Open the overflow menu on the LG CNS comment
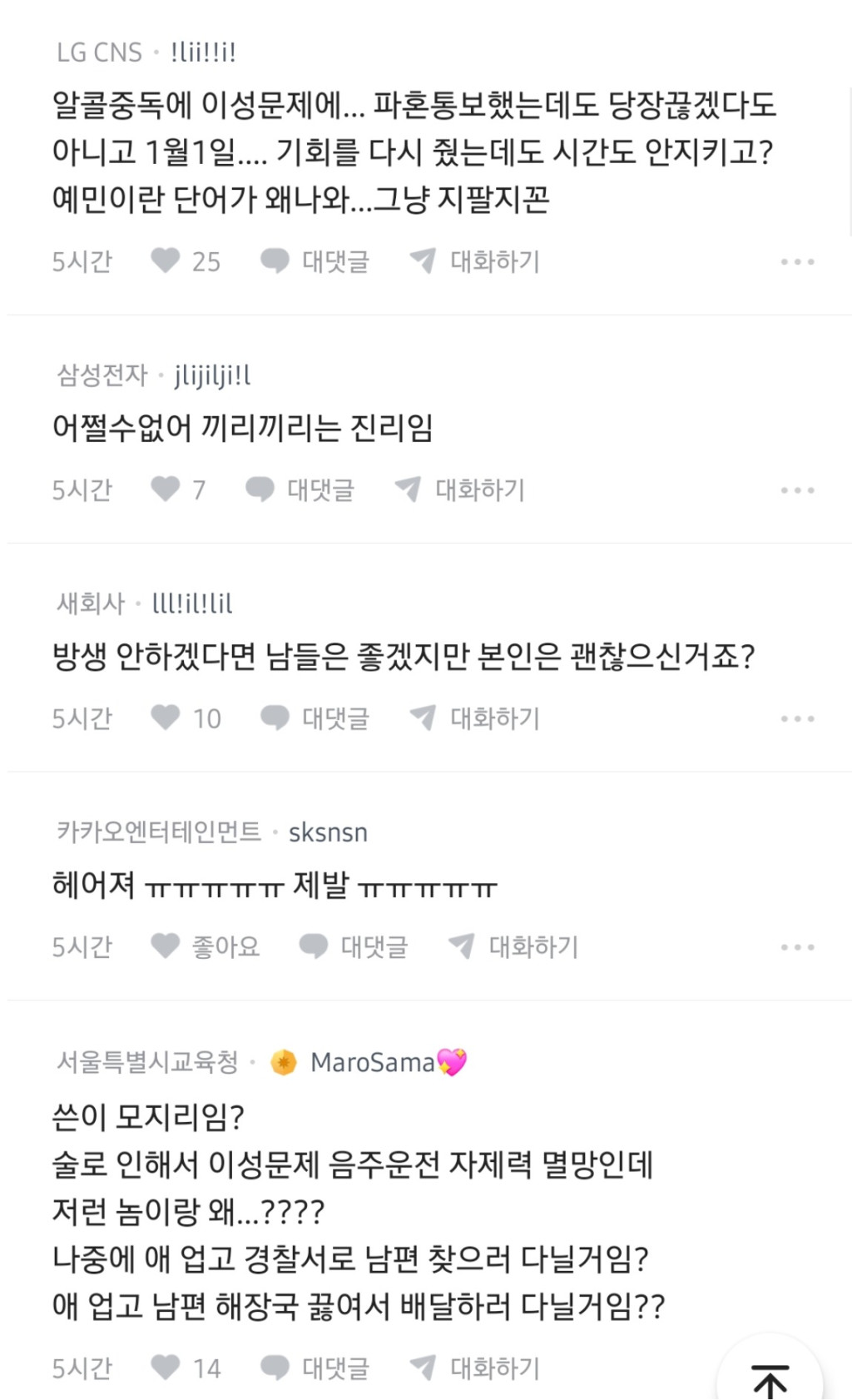This screenshot has width=852, height=1400. coord(797,262)
